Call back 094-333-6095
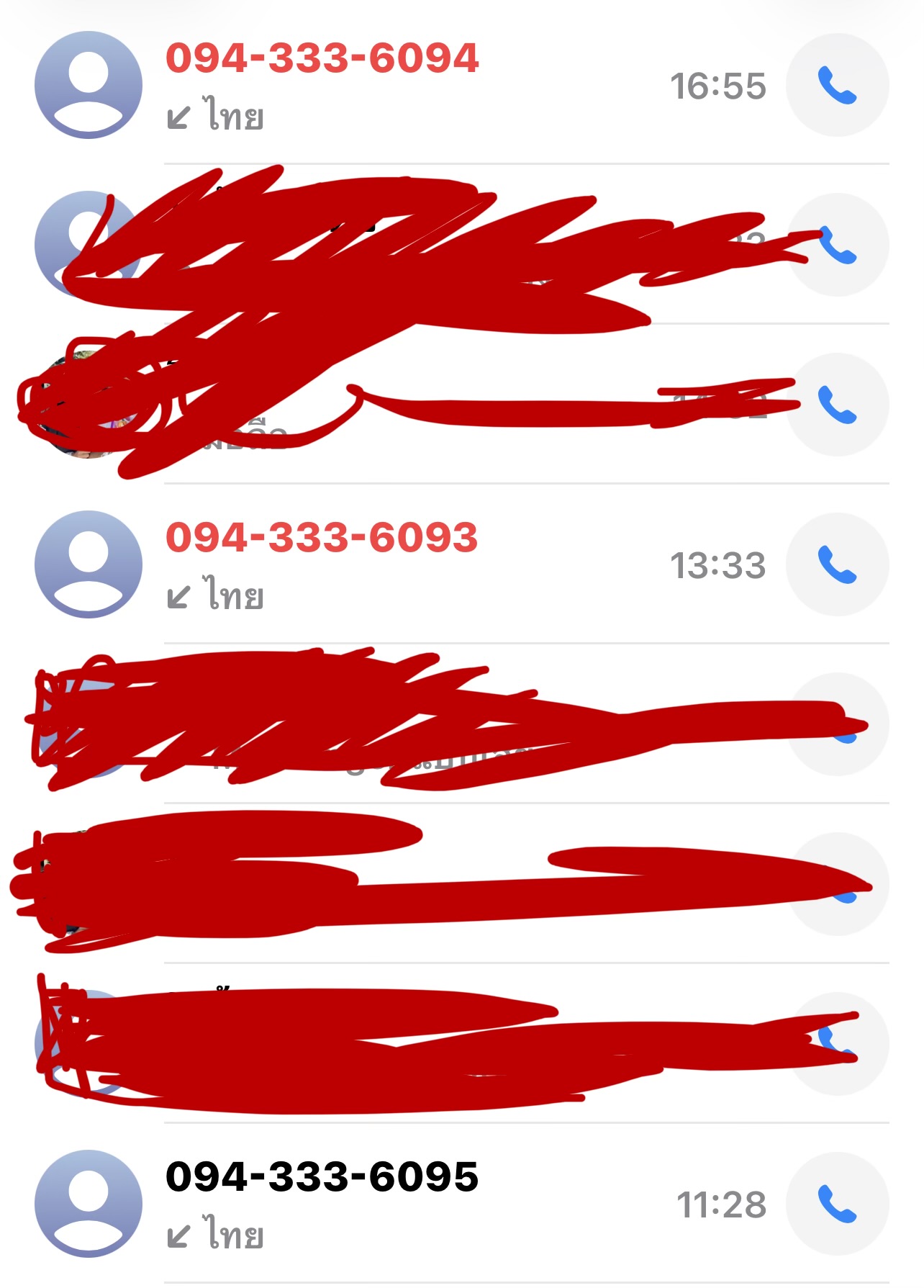The height and width of the screenshot is (1288, 924). click(837, 1204)
